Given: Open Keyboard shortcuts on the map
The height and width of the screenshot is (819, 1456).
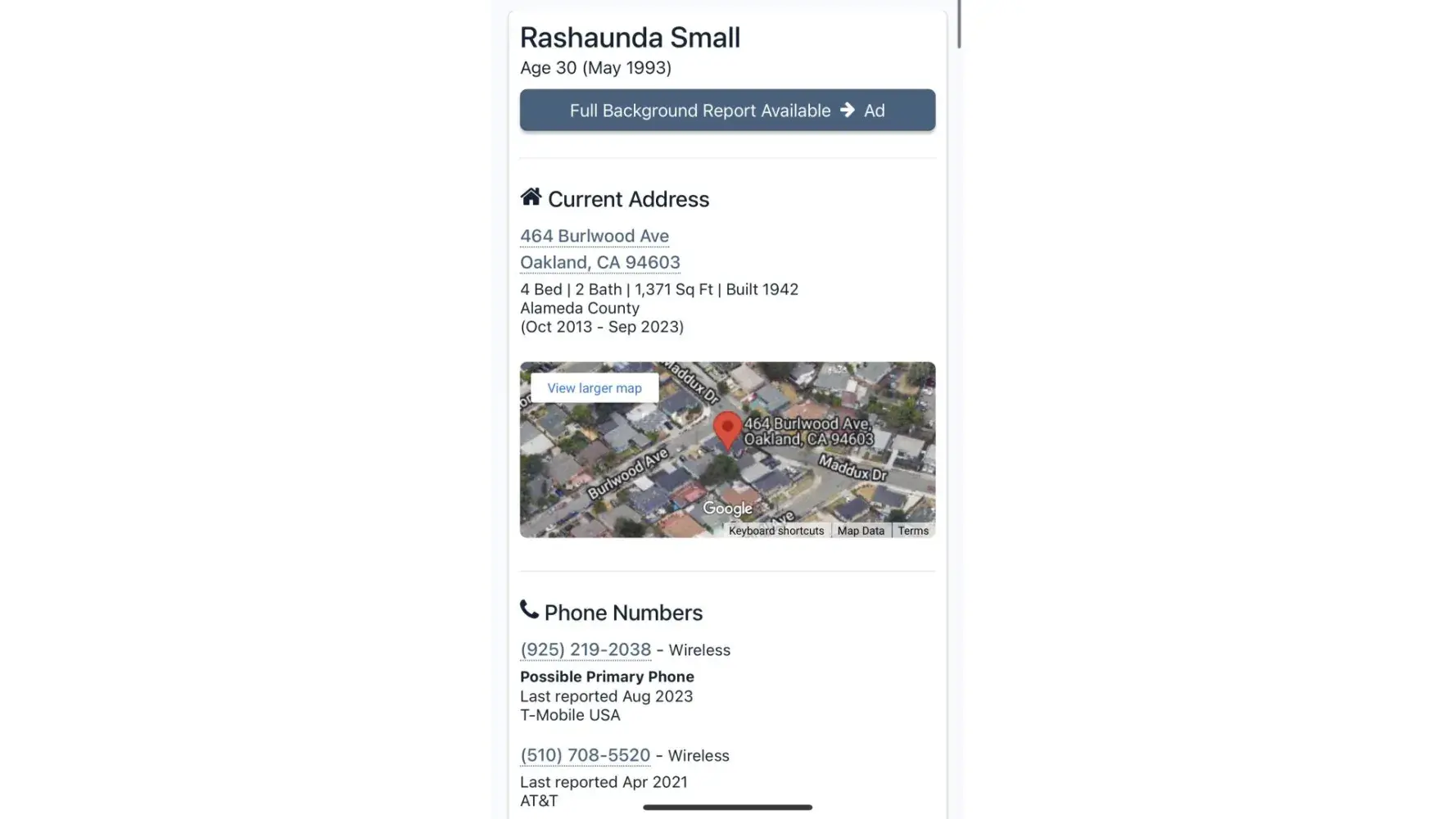Looking at the screenshot, I should tap(776, 531).
